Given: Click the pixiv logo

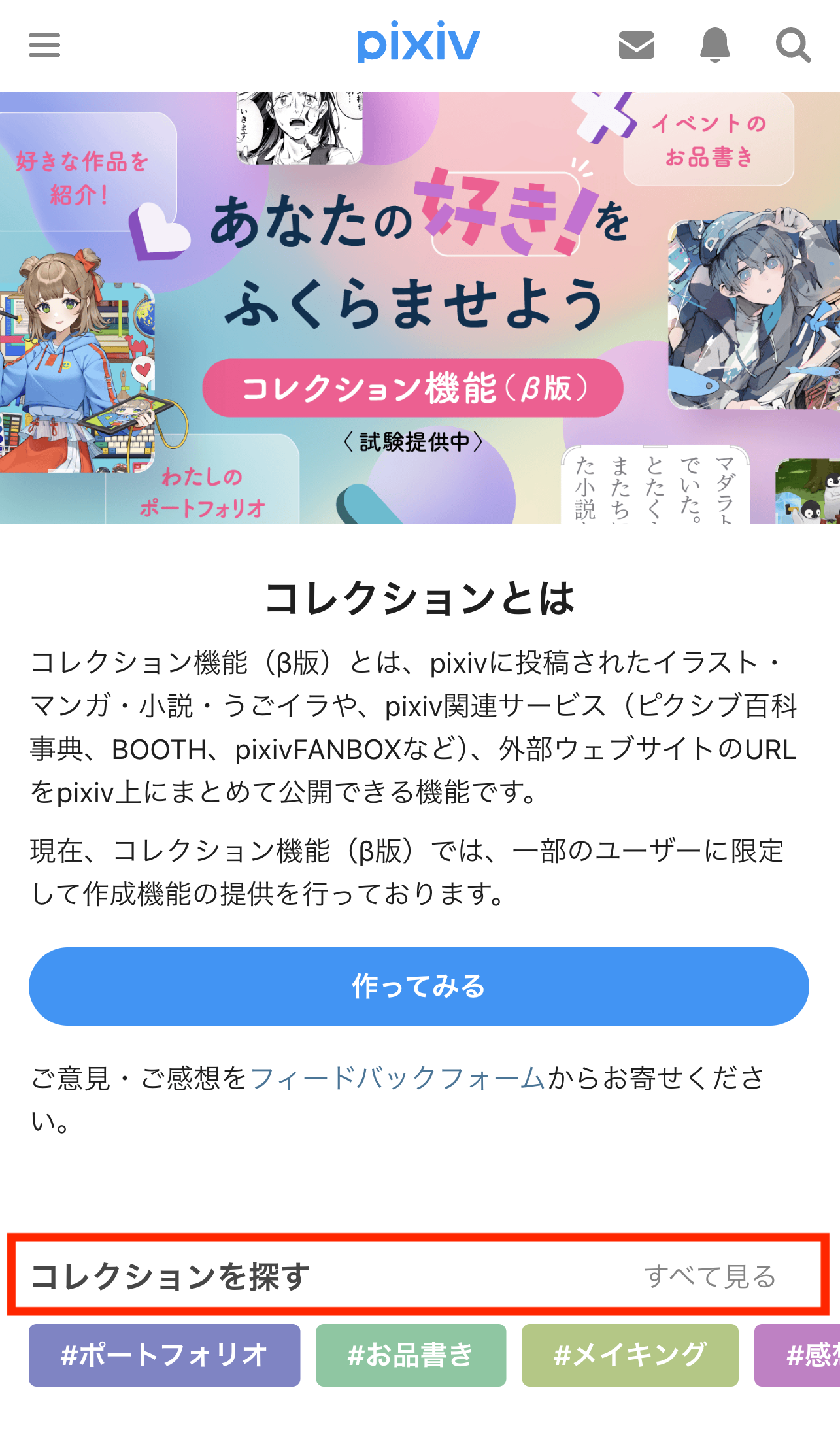Looking at the screenshot, I should pos(419,42).
